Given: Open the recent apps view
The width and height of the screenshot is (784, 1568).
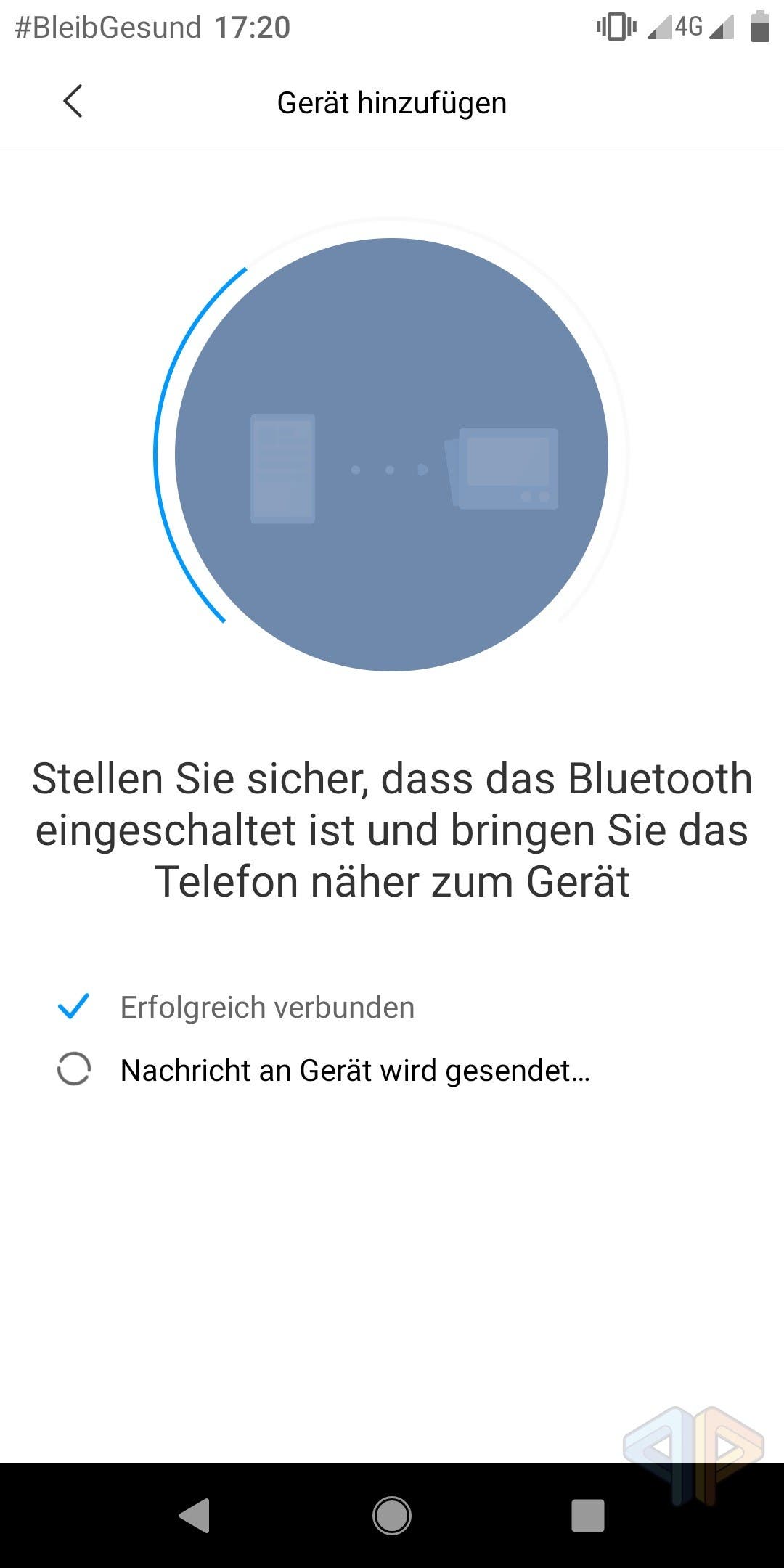Looking at the screenshot, I should tap(588, 1516).
